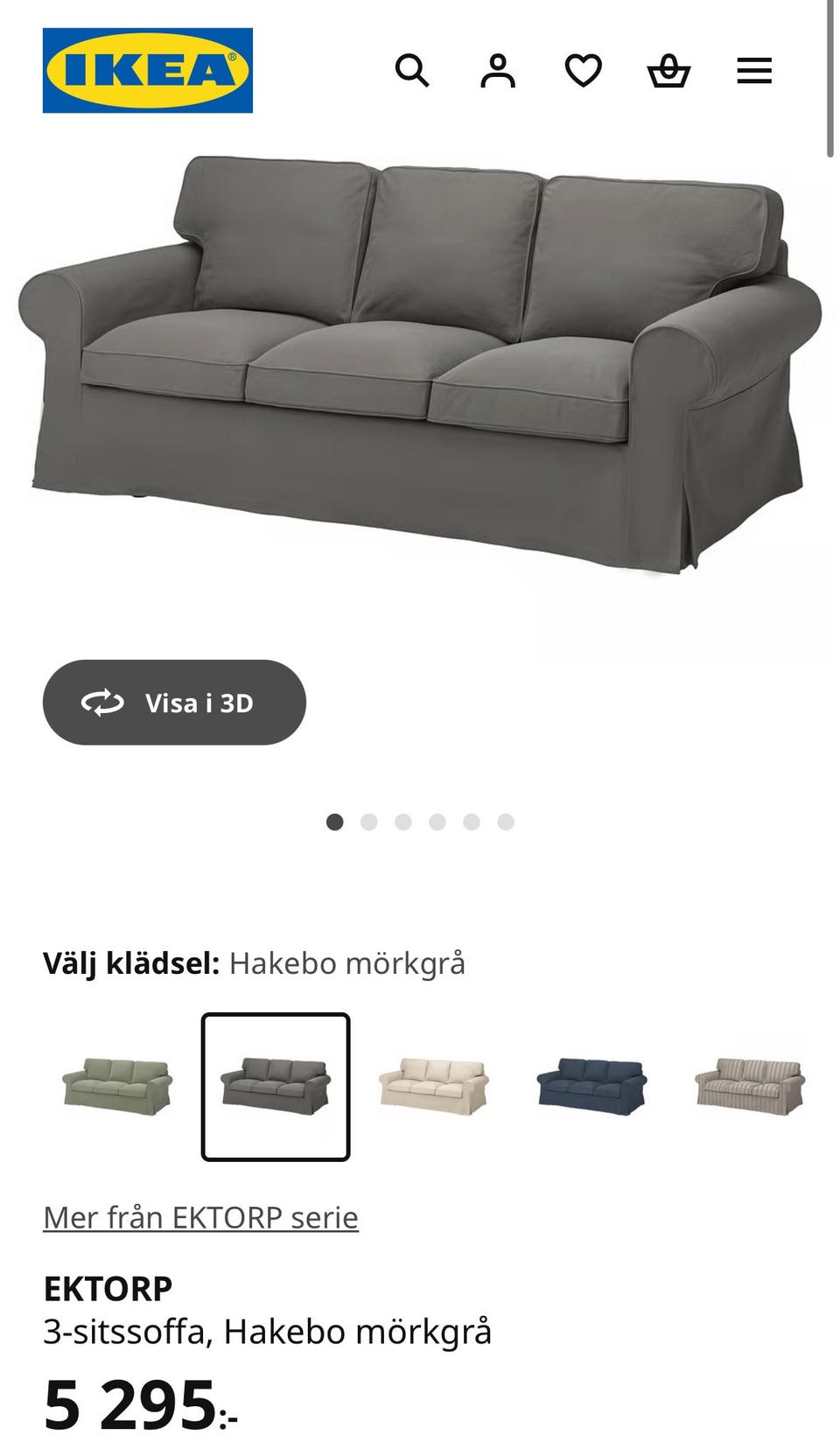Click the Visa i 3D button
This screenshot has height=1449, width=840.
coord(174,701)
